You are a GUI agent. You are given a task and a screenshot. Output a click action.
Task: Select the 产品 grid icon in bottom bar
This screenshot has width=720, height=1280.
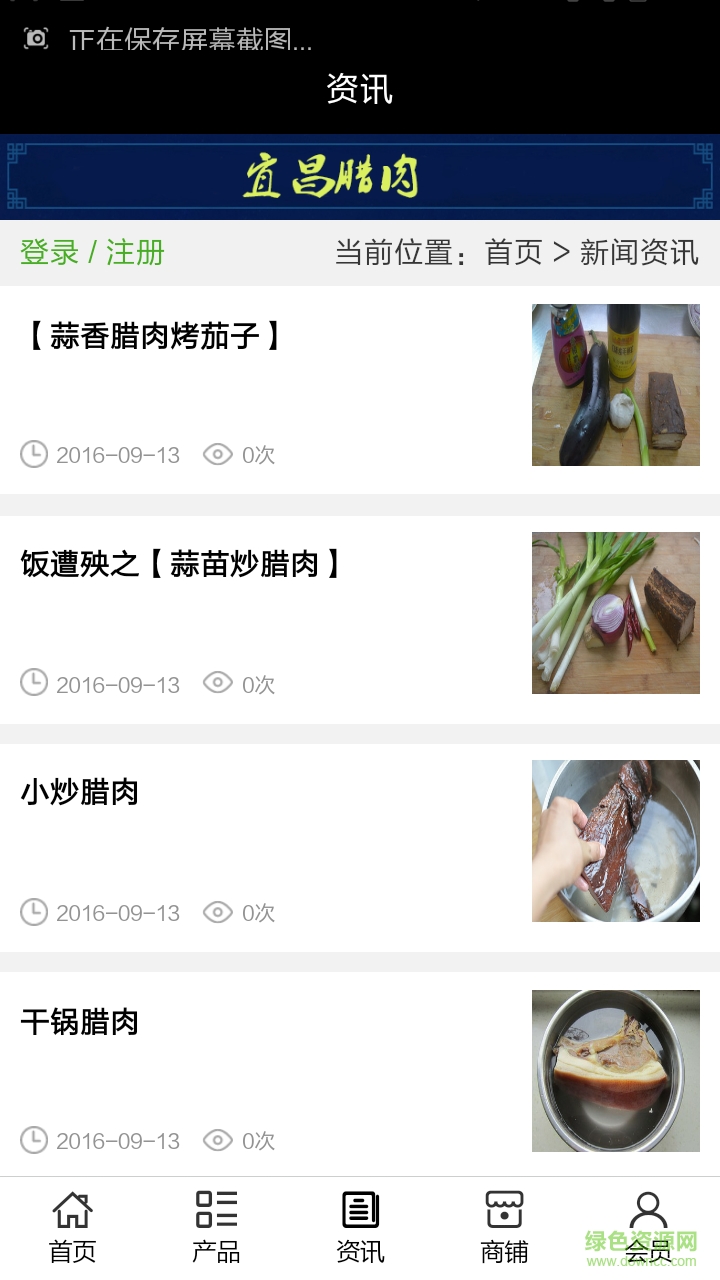pyautogui.click(x=215, y=1210)
